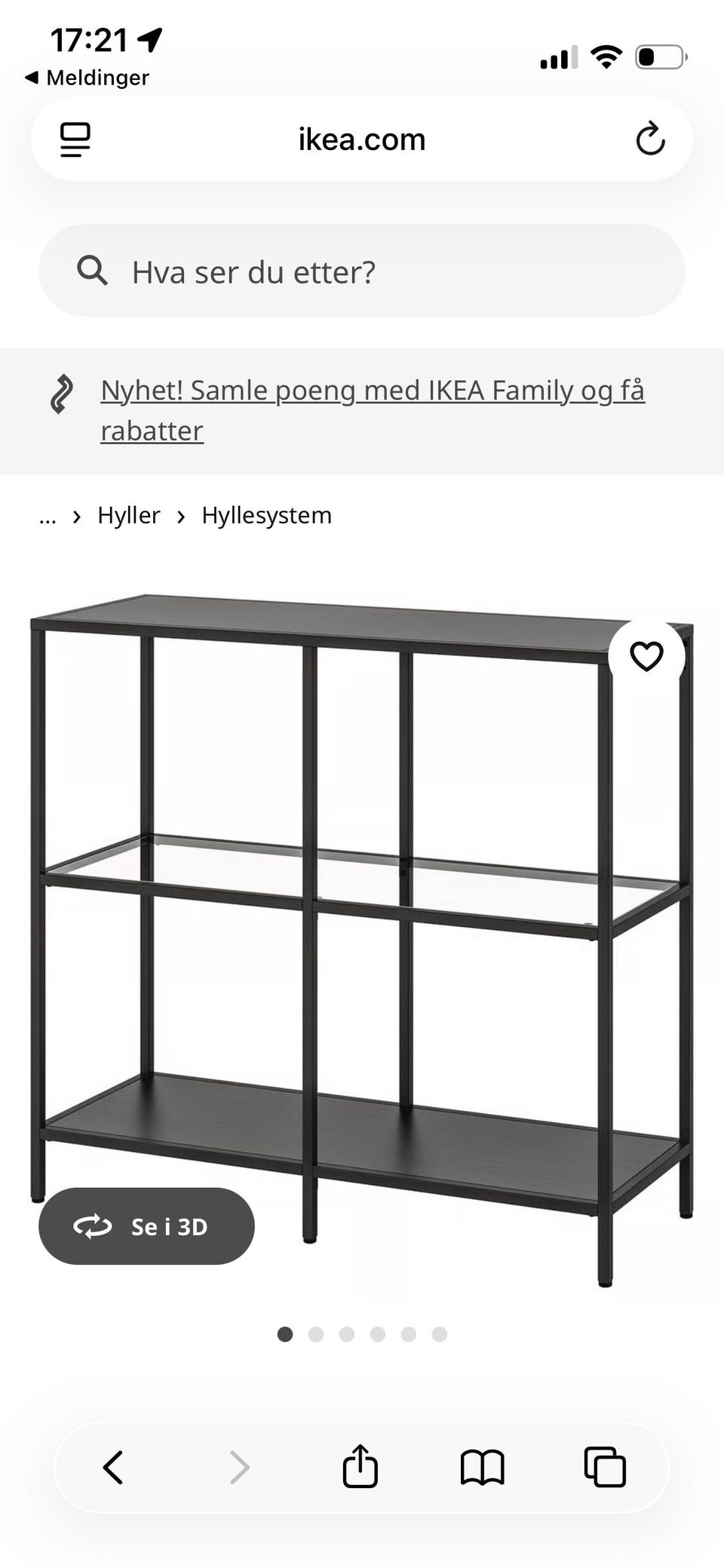This screenshot has height=1568, width=724.
Task: Tap the Se i 3D button label
Action: pos(169,1226)
